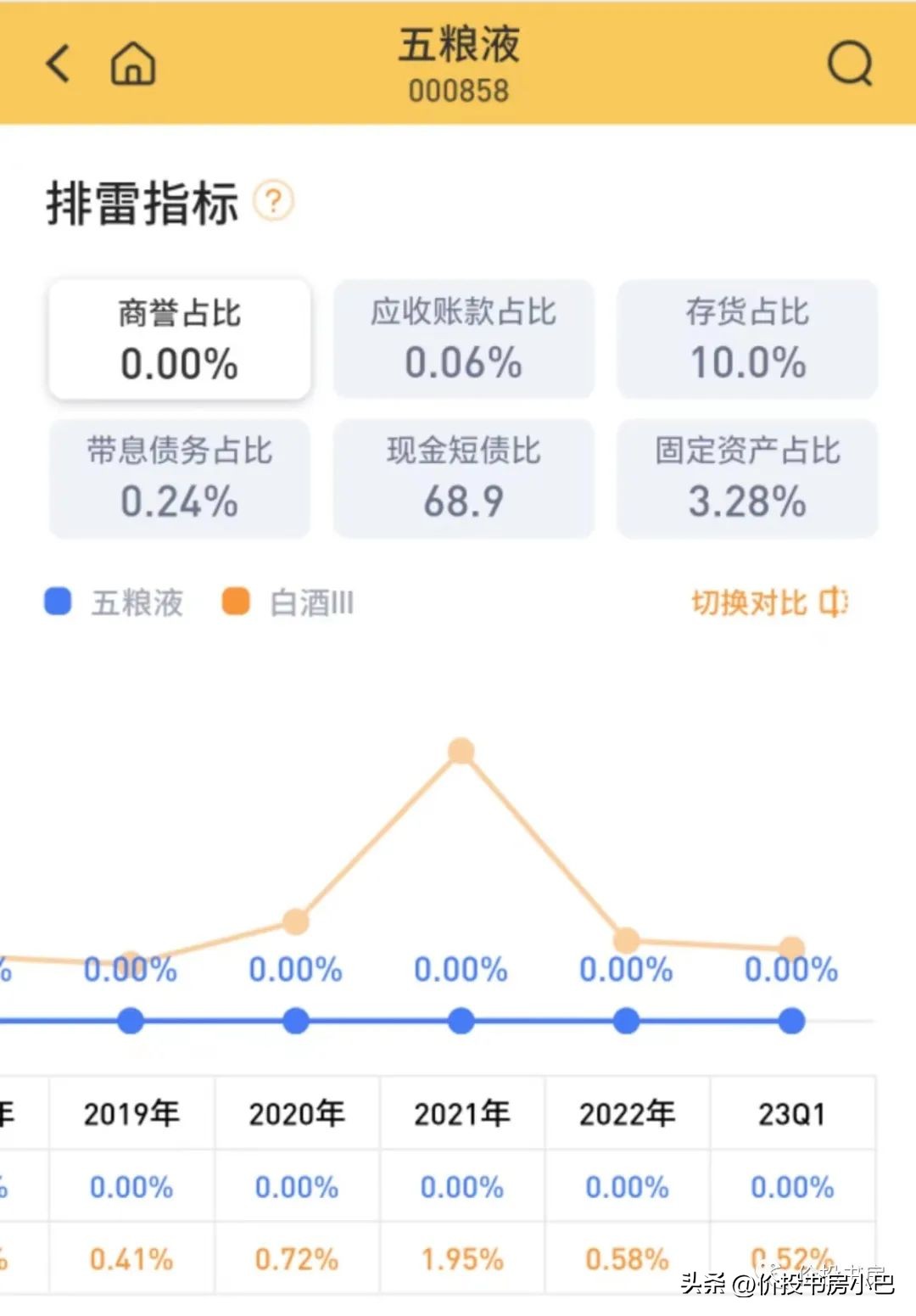Tap the back arrow to return
The image size is (916, 1316).
57,64
